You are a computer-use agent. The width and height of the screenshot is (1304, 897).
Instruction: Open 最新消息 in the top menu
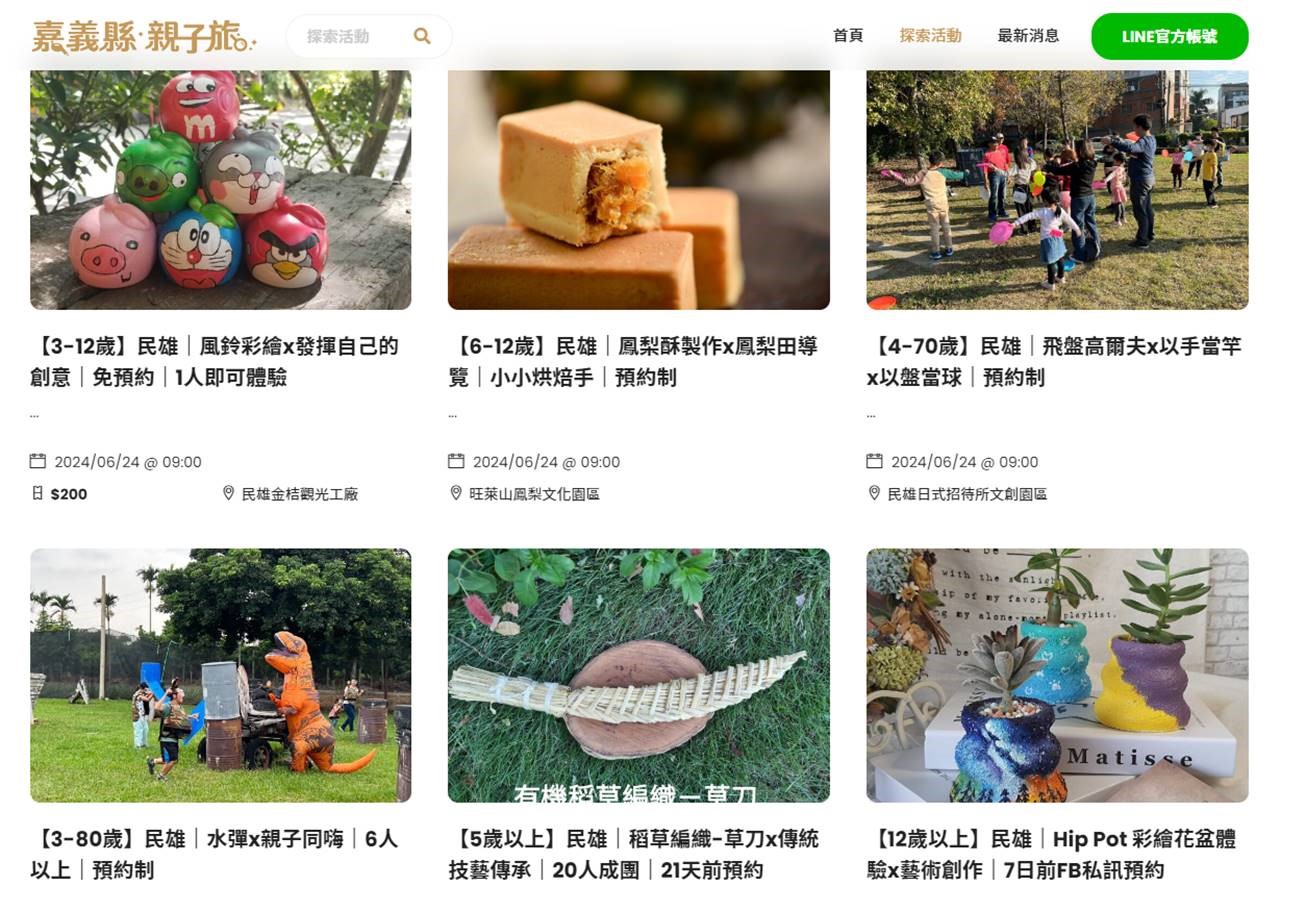(x=1027, y=35)
